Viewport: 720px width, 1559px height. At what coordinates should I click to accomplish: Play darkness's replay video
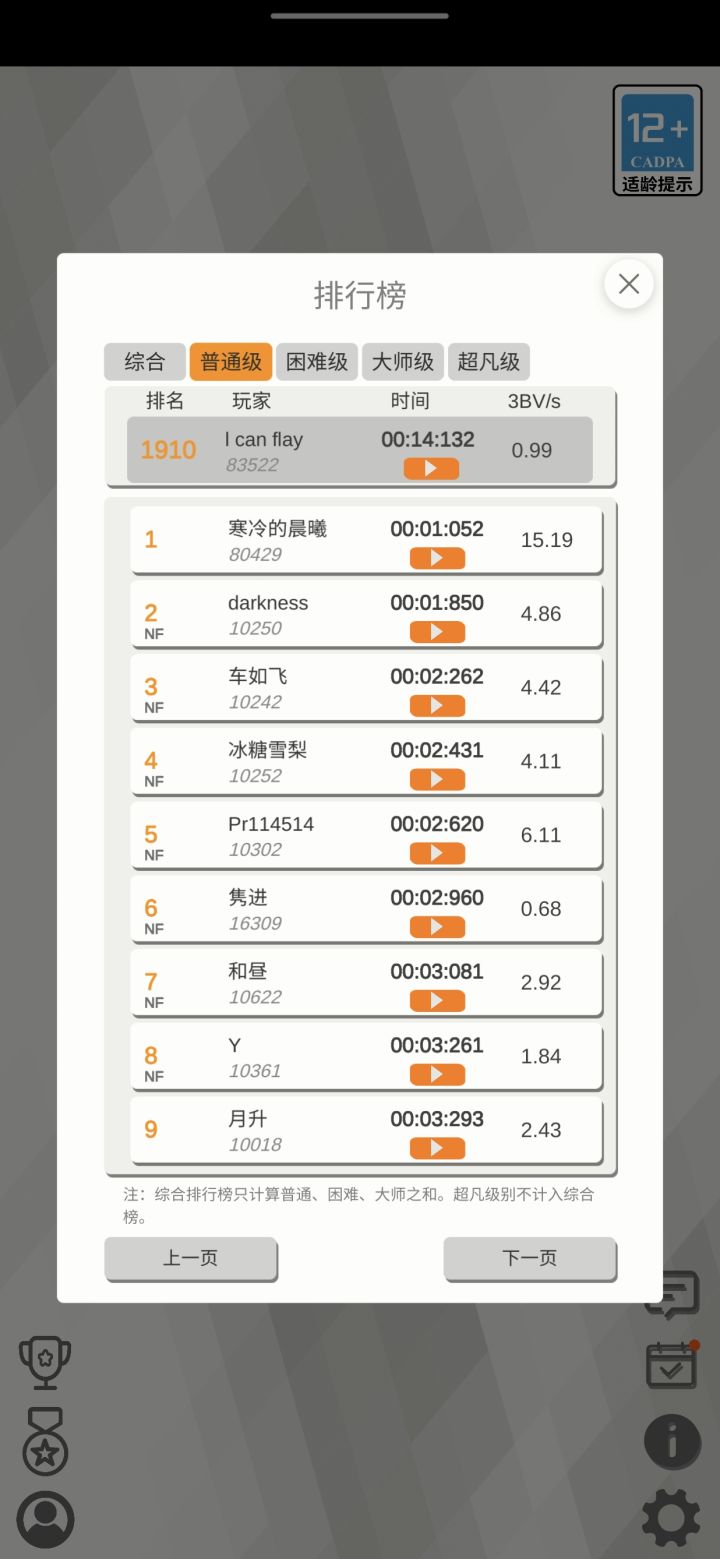pos(437,632)
